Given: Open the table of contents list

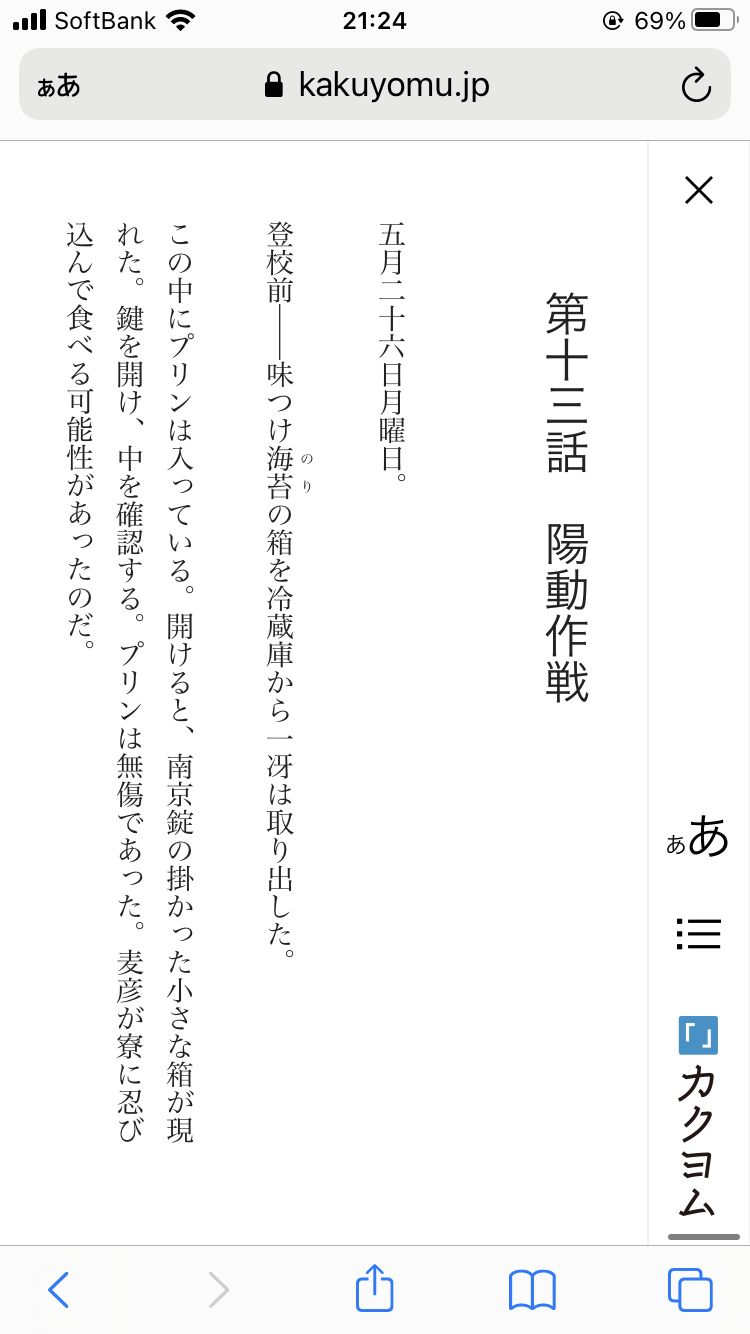Looking at the screenshot, I should 698,933.
